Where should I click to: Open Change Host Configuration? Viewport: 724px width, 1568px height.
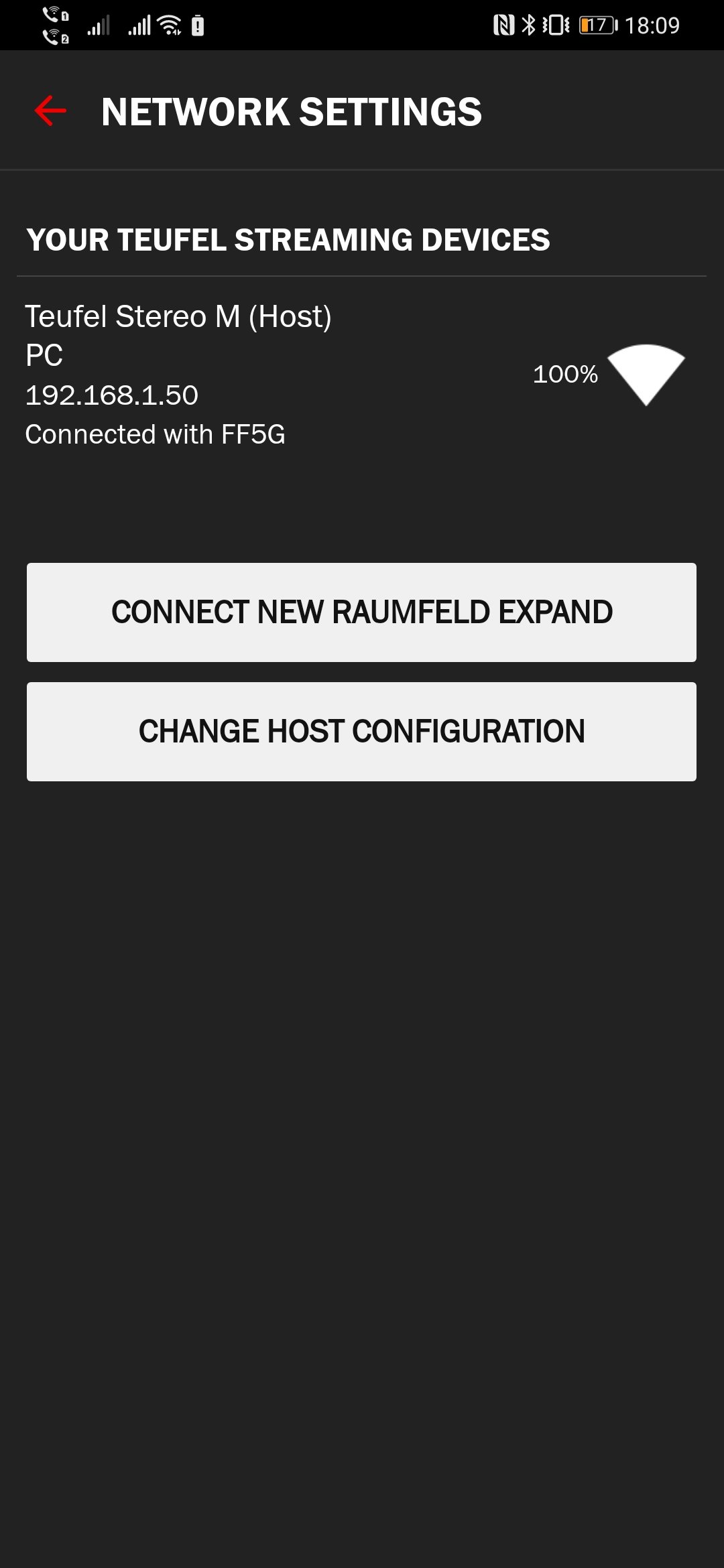tap(361, 732)
